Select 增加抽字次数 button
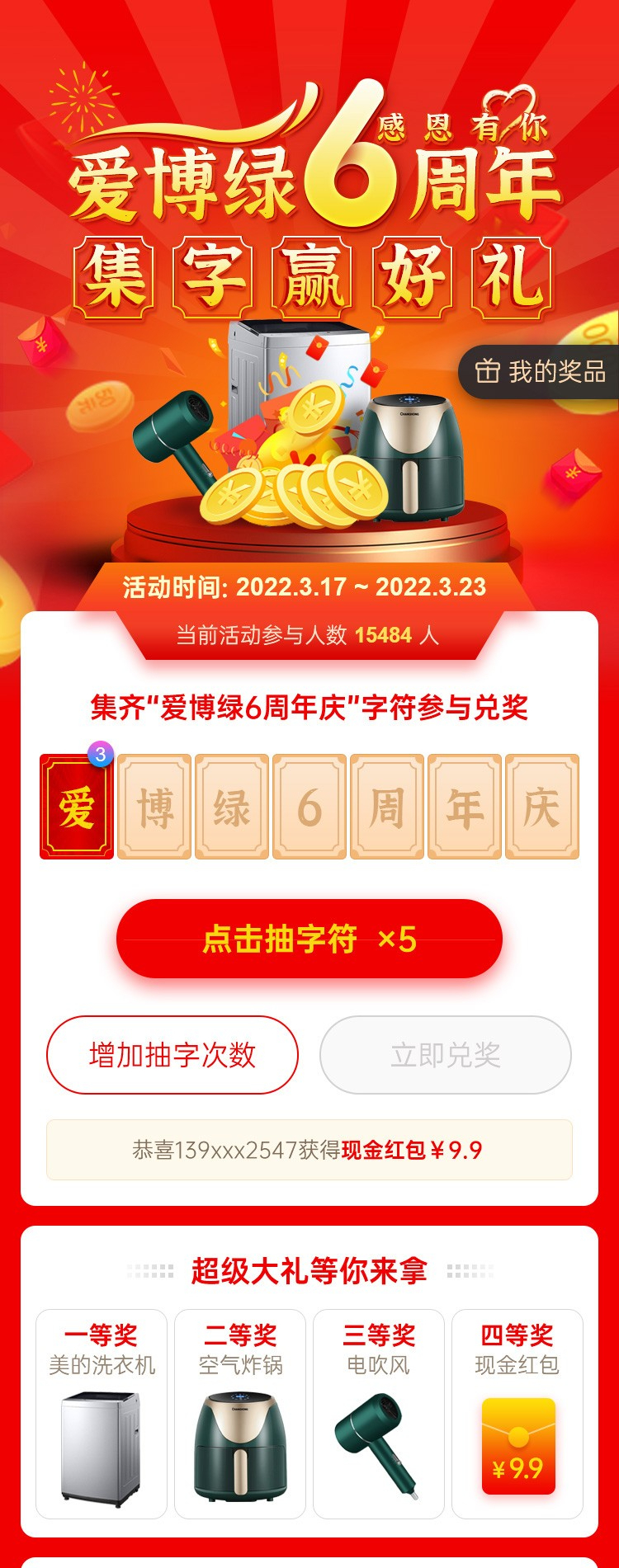 [172, 1055]
